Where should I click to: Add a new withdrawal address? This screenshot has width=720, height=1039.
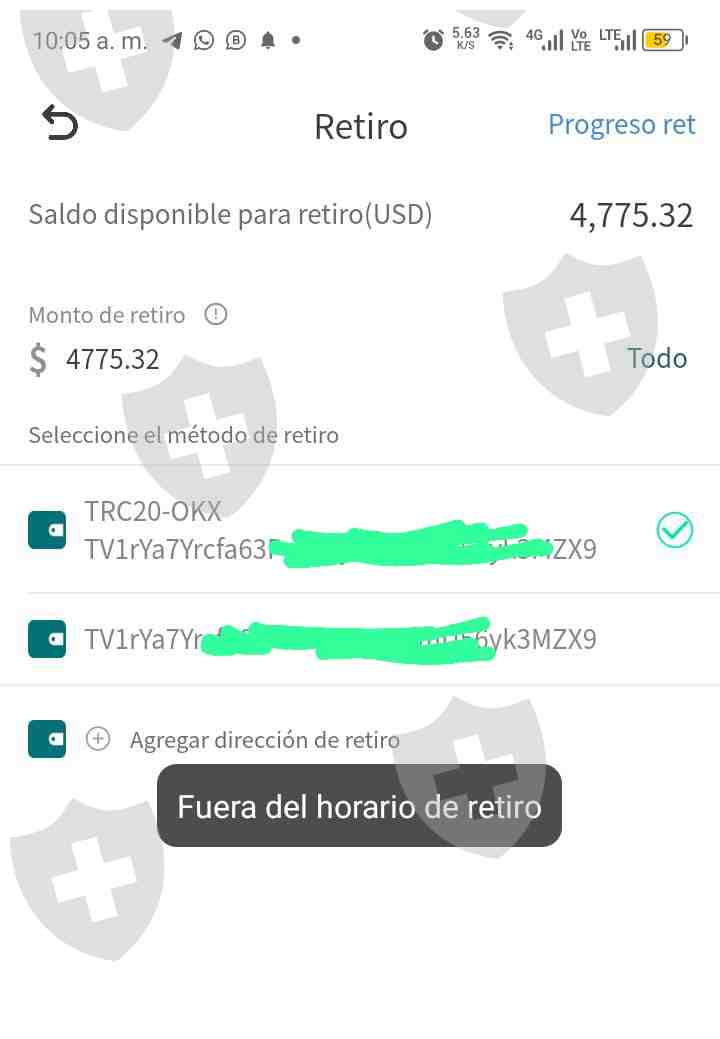pos(264,739)
